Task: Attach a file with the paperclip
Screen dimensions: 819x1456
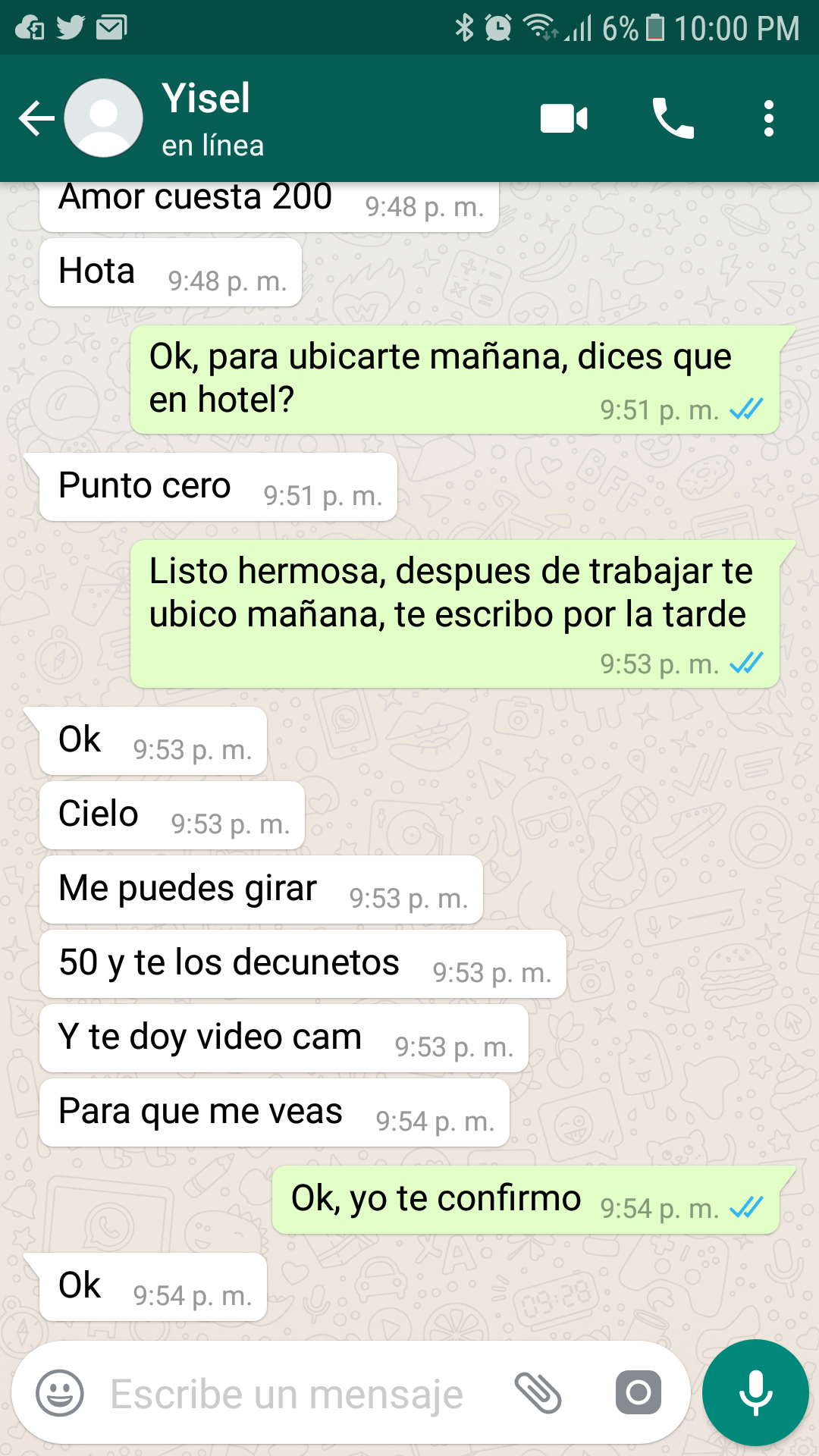Action: (538, 1393)
